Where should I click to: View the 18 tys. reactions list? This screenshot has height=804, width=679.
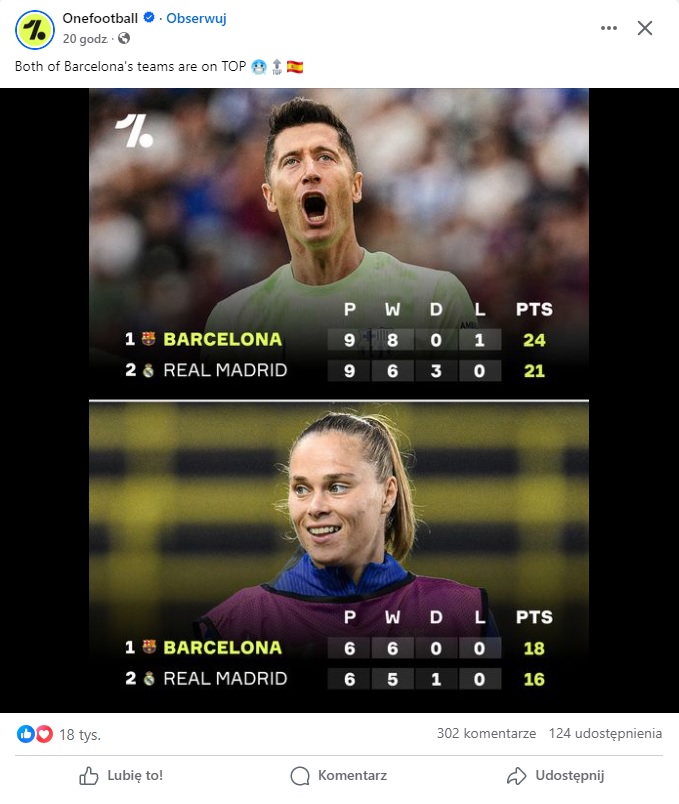(80, 734)
